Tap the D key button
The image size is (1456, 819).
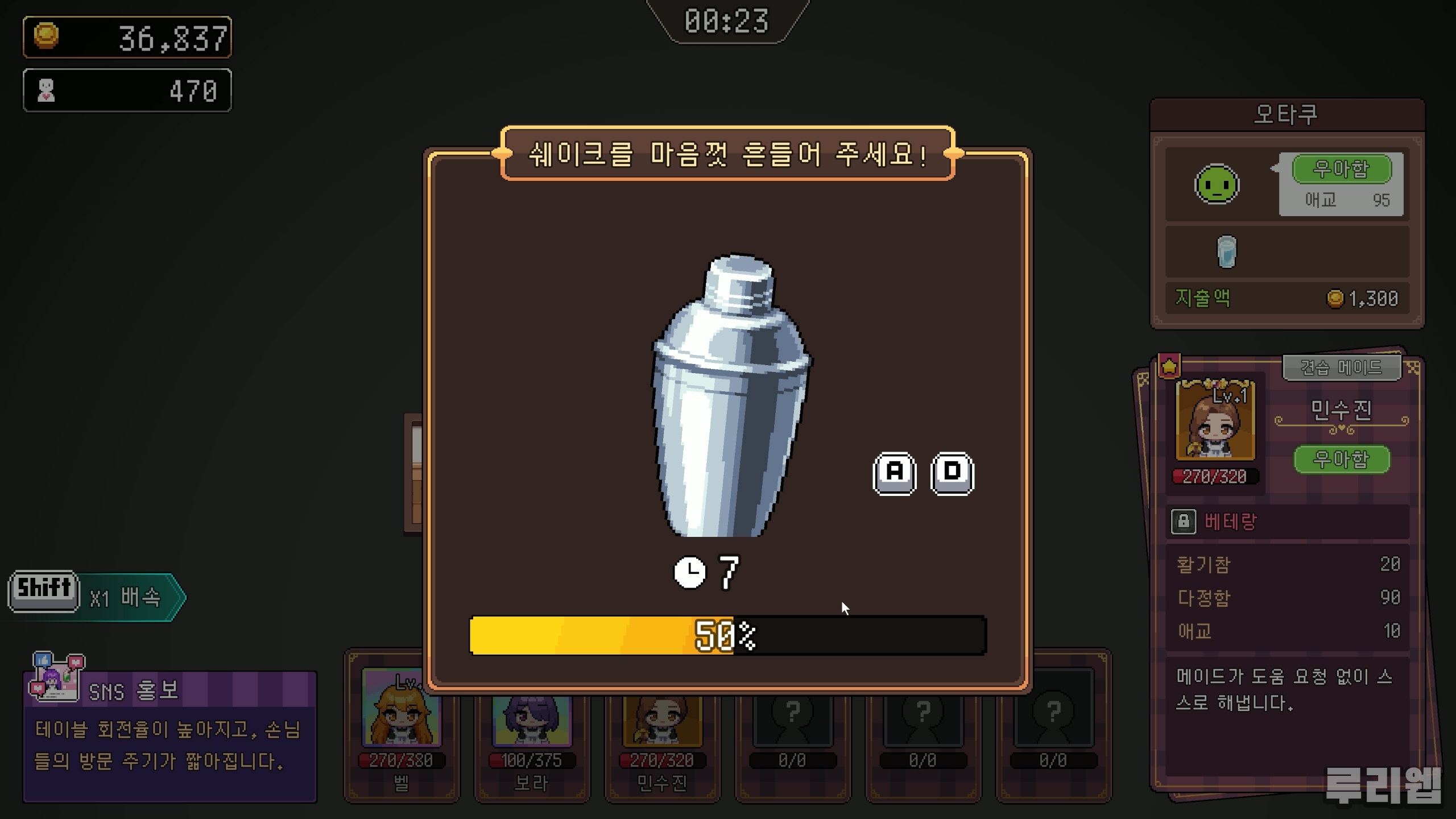coord(952,473)
